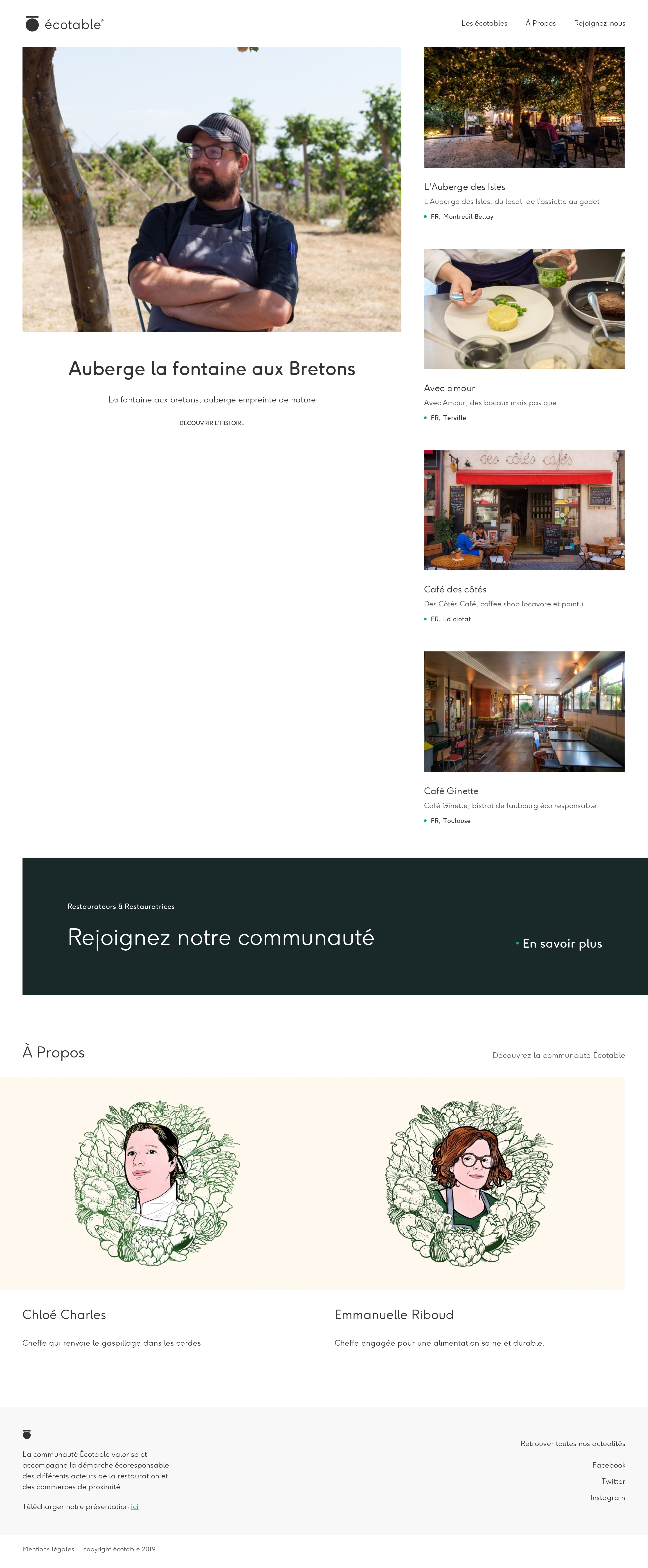Tap Découvrir l'histoire under Auberge la fontaine

coord(212,423)
